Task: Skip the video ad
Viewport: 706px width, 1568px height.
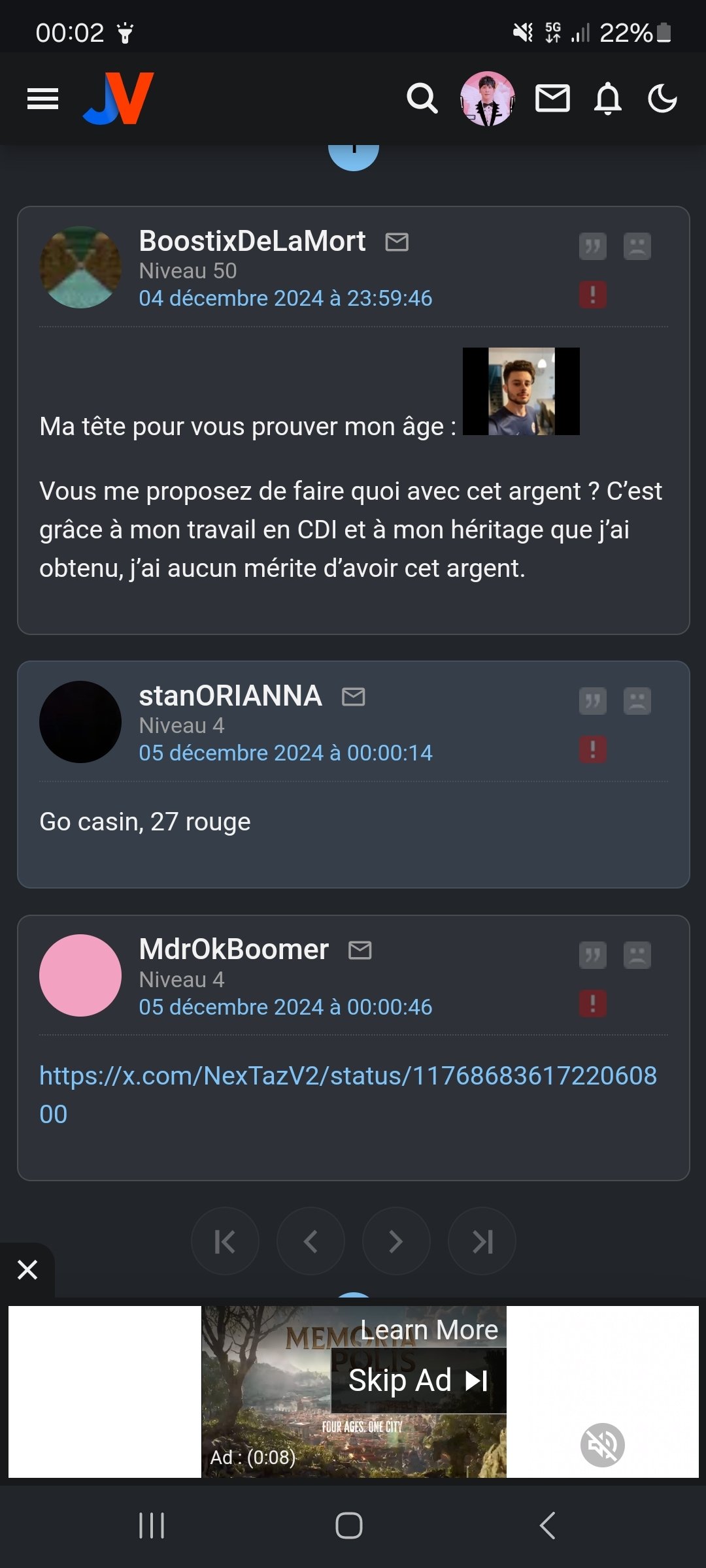Action: [418, 1380]
